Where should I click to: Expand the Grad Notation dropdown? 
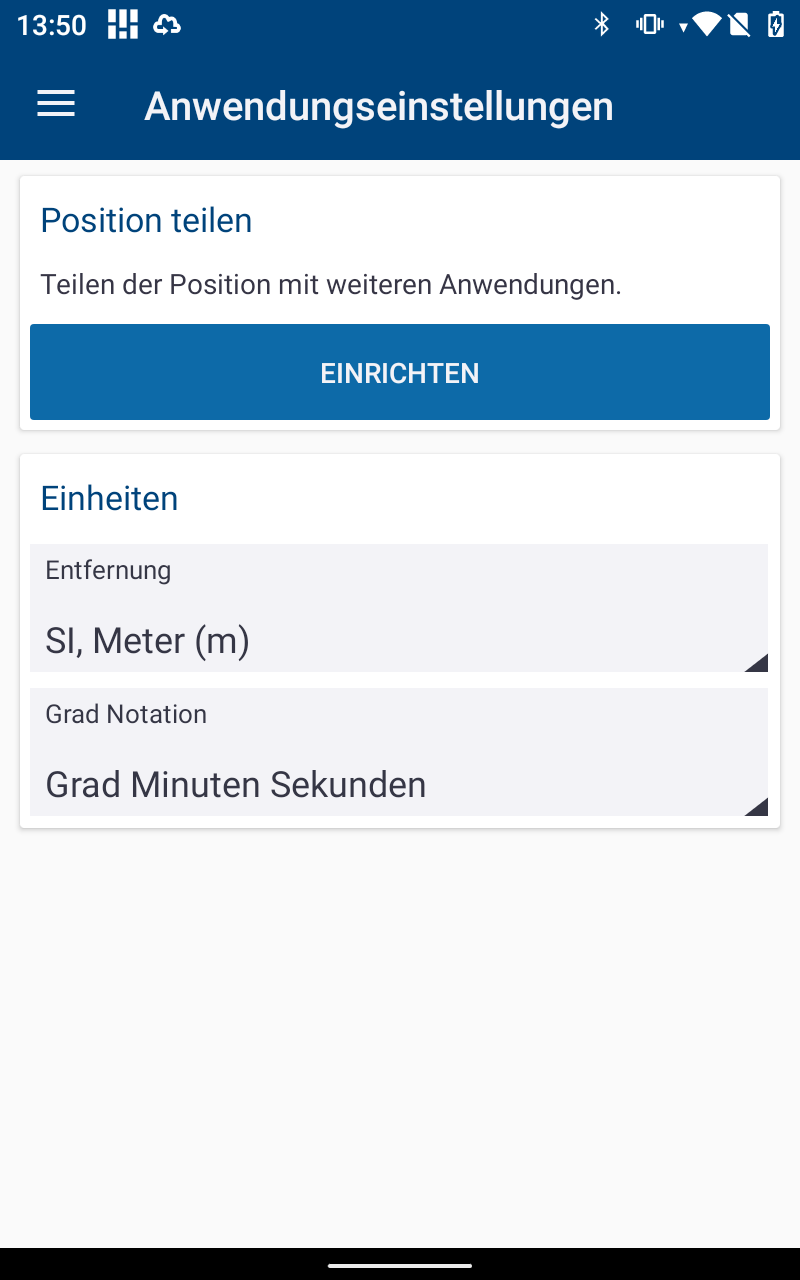[399, 752]
